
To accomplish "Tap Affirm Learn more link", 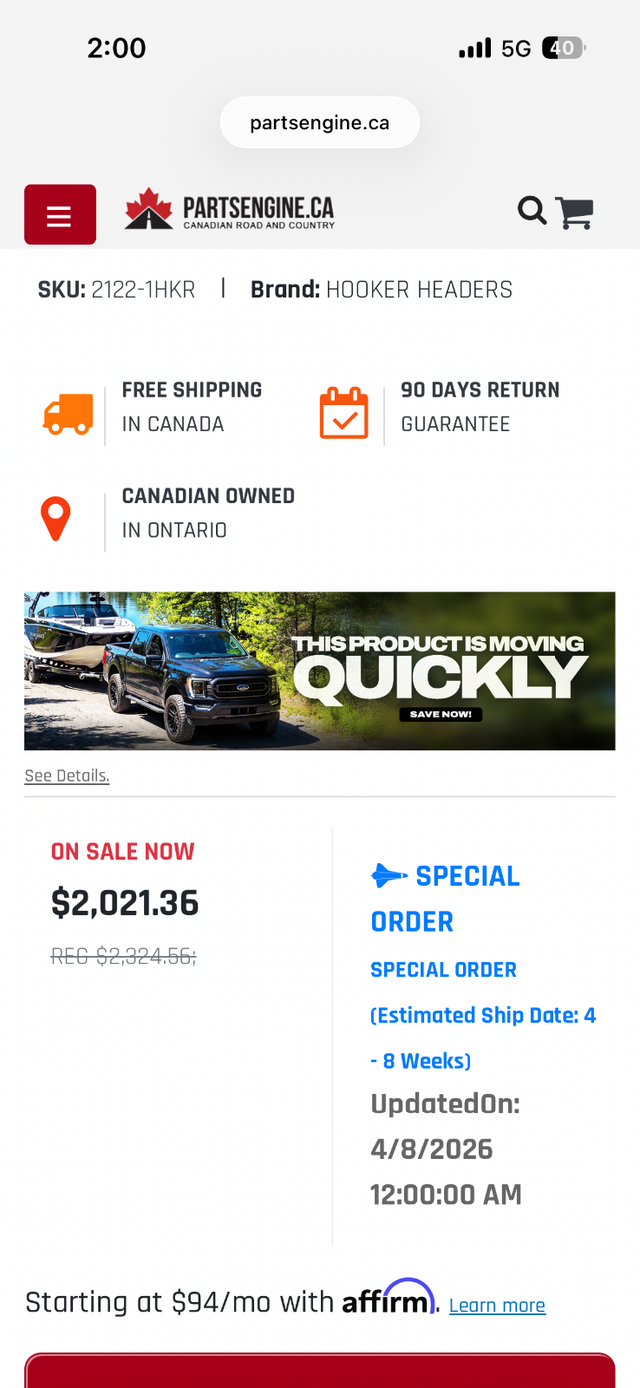I will tap(497, 1306).
